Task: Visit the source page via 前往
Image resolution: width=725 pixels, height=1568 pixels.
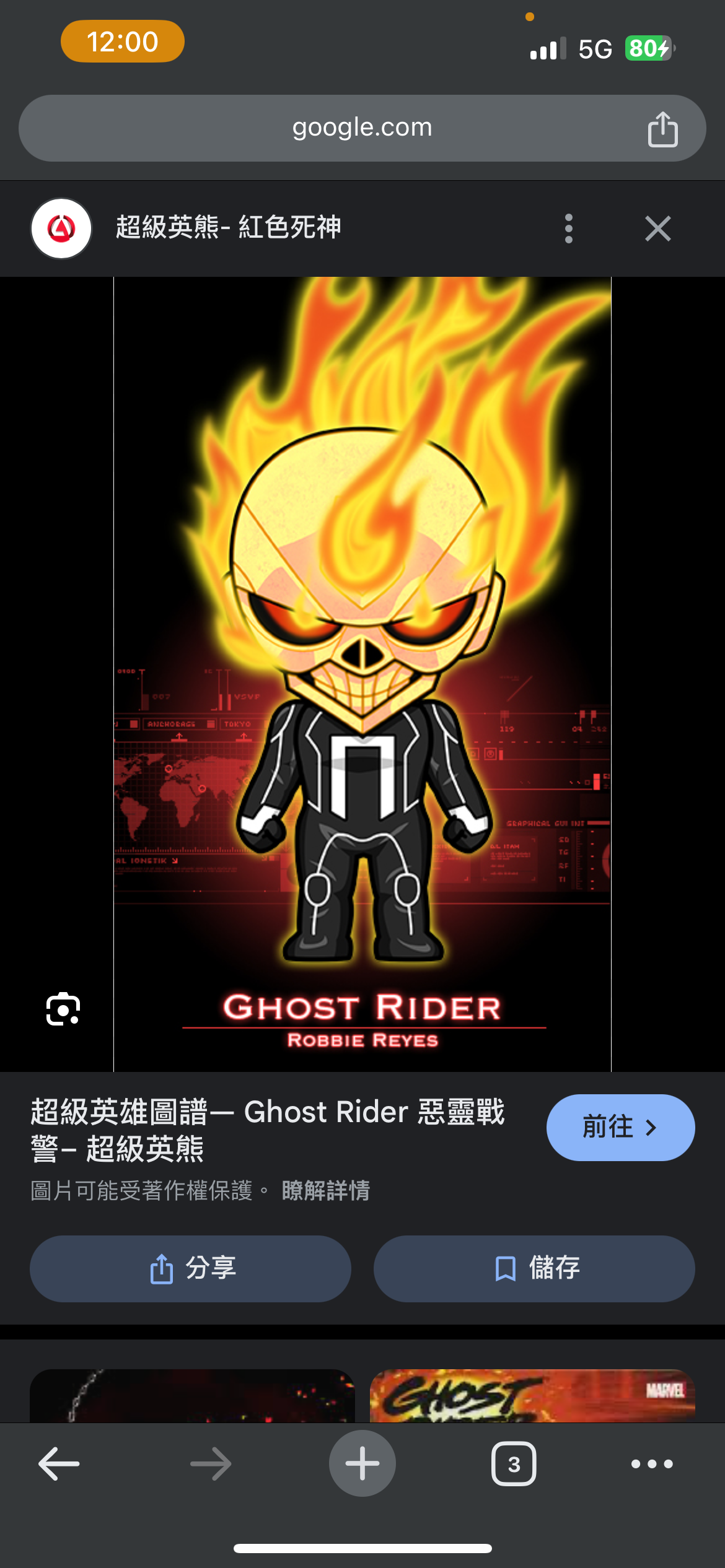Action: pyautogui.click(x=620, y=1127)
